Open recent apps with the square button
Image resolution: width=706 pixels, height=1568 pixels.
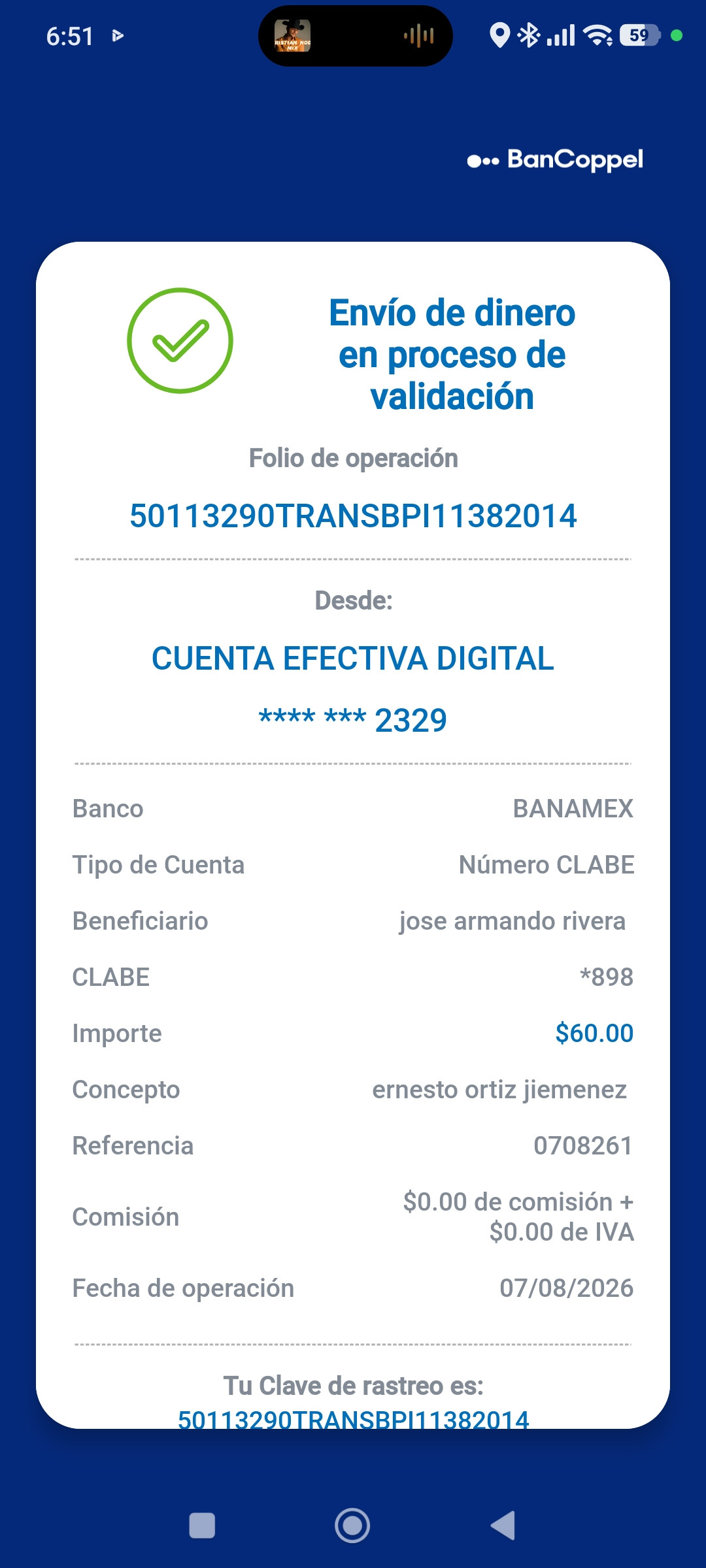click(x=202, y=1526)
